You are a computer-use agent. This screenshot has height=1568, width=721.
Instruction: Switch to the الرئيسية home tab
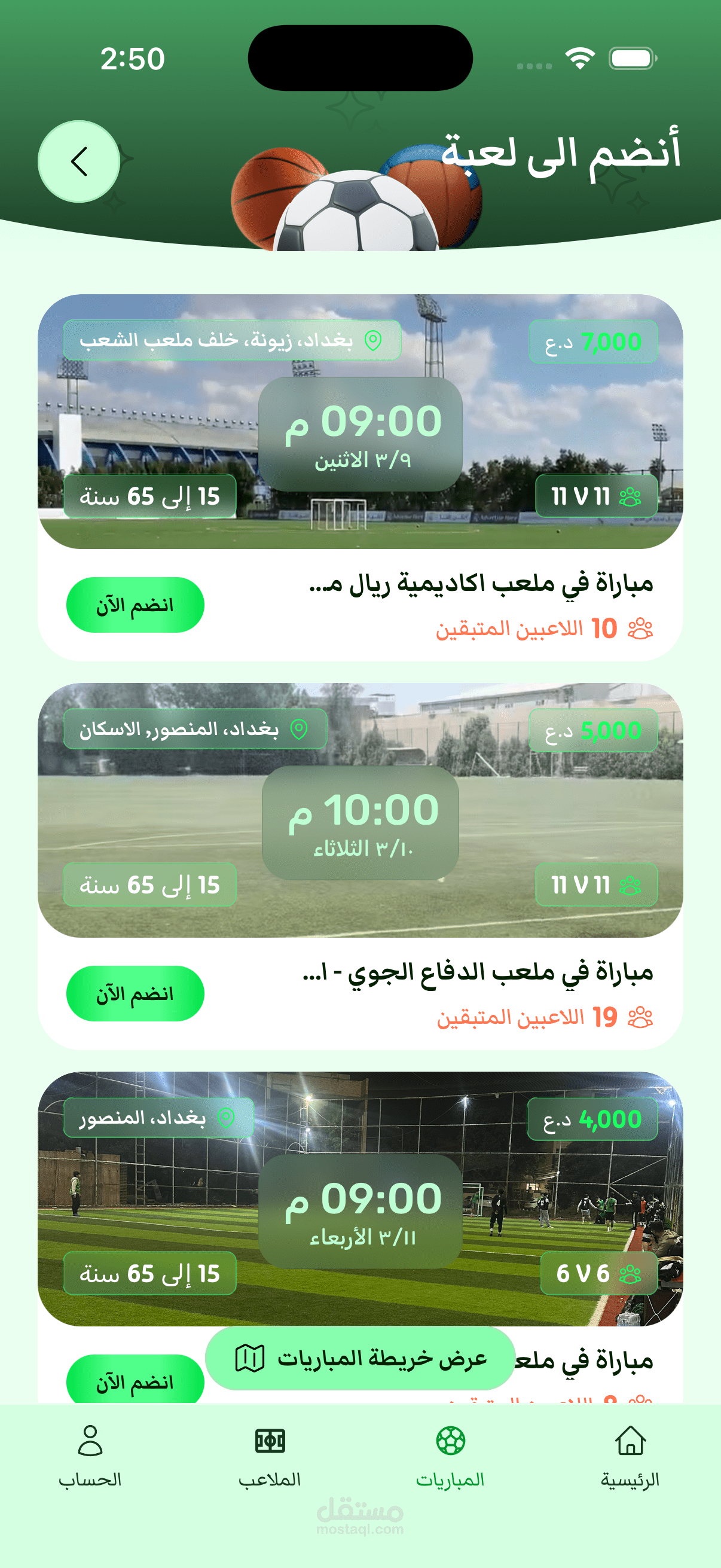pos(630,1456)
